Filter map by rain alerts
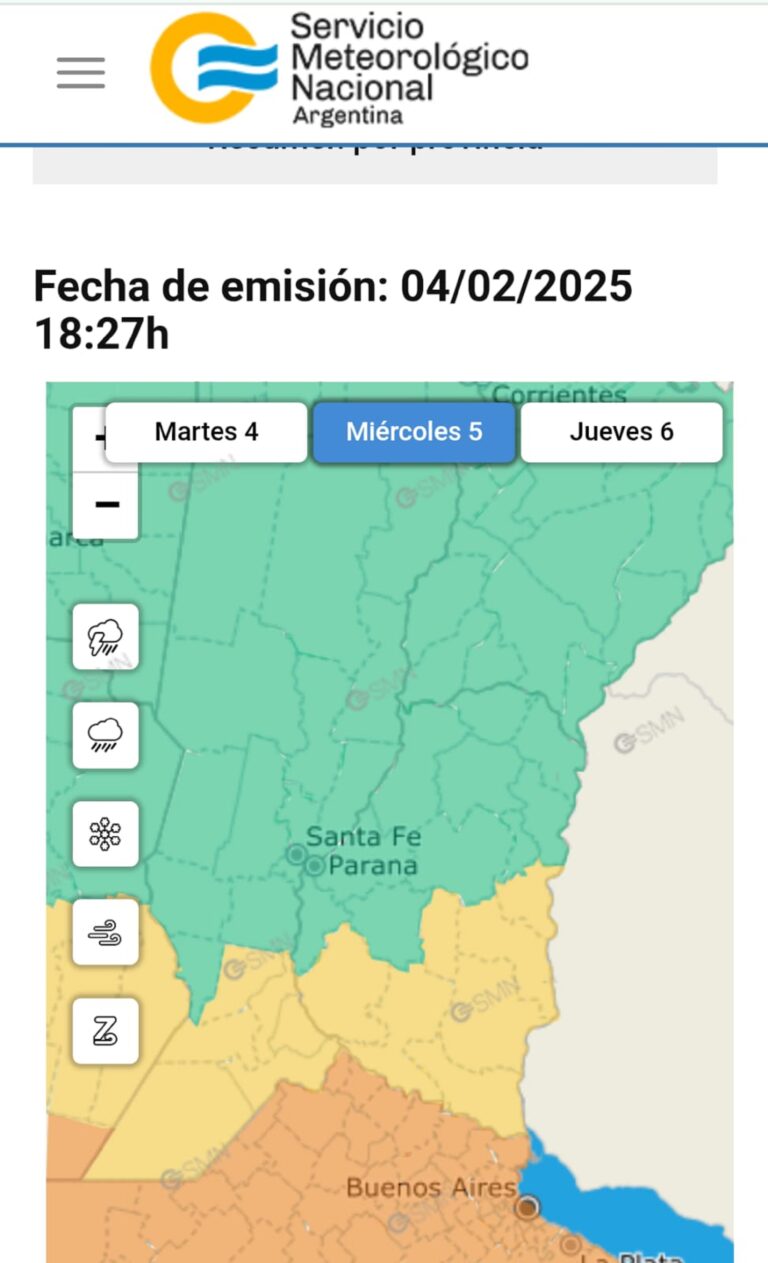 tap(106, 735)
